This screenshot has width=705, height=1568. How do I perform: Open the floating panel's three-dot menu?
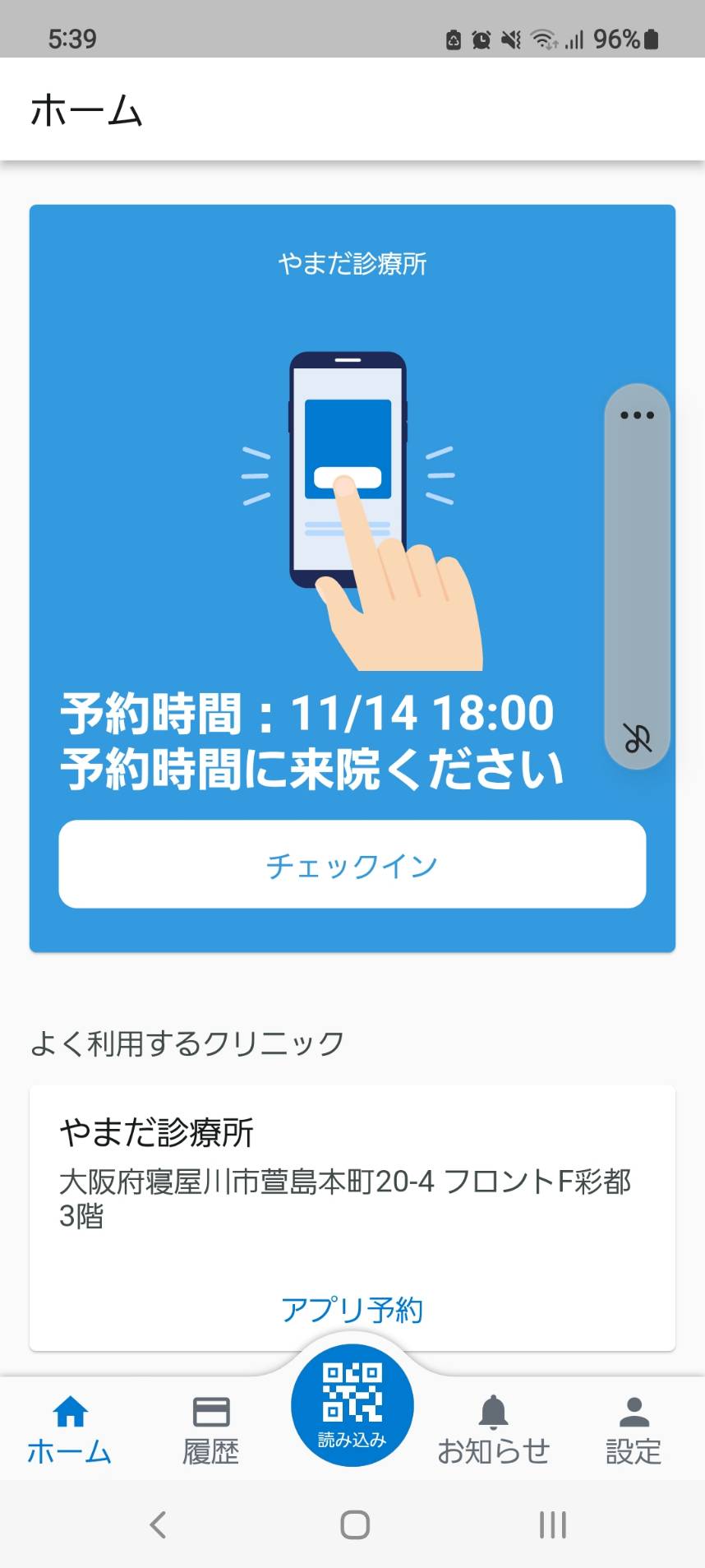pyautogui.click(x=638, y=415)
